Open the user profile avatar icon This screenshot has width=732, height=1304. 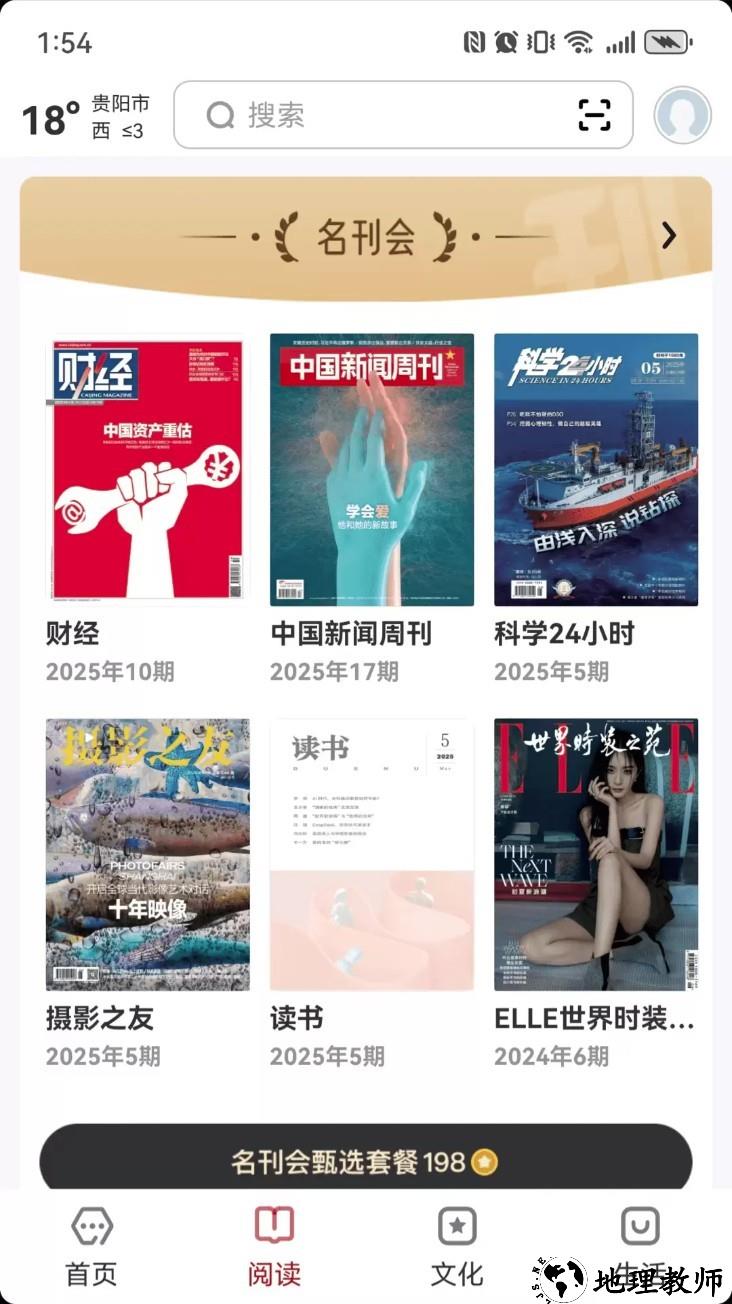pyautogui.click(x=681, y=114)
